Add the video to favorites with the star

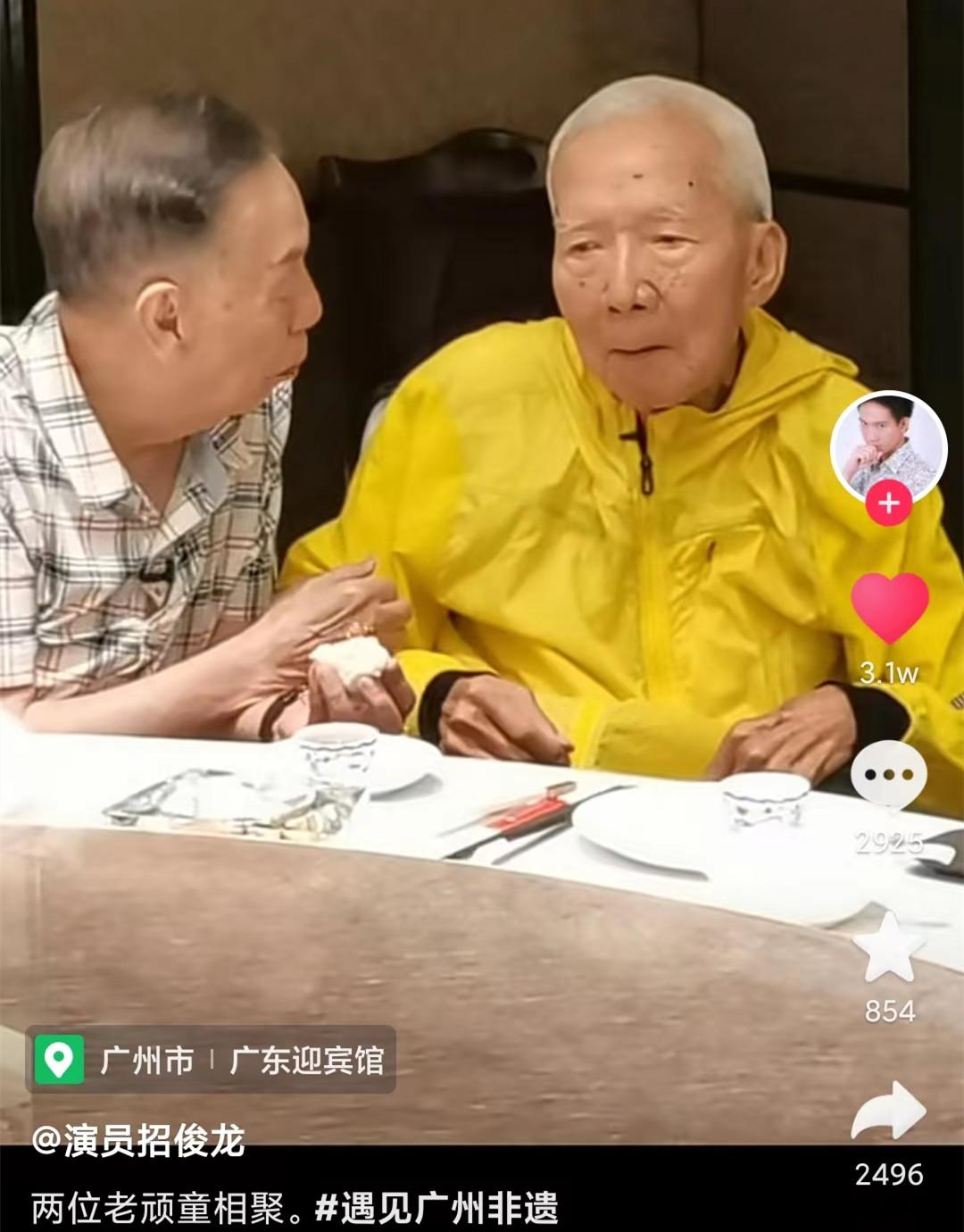tap(888, 948)
